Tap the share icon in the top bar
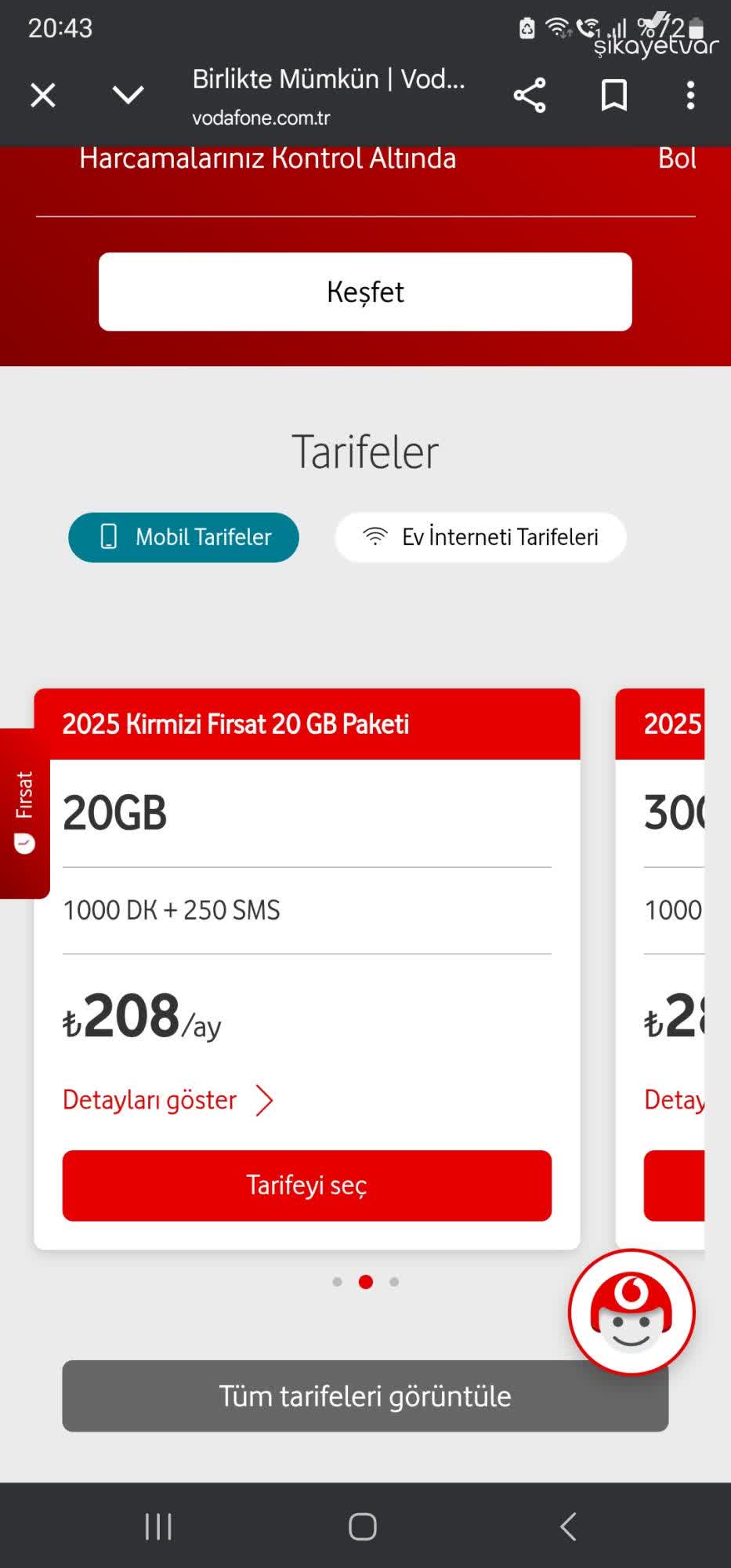731x1568 pixels. [530, 95]
